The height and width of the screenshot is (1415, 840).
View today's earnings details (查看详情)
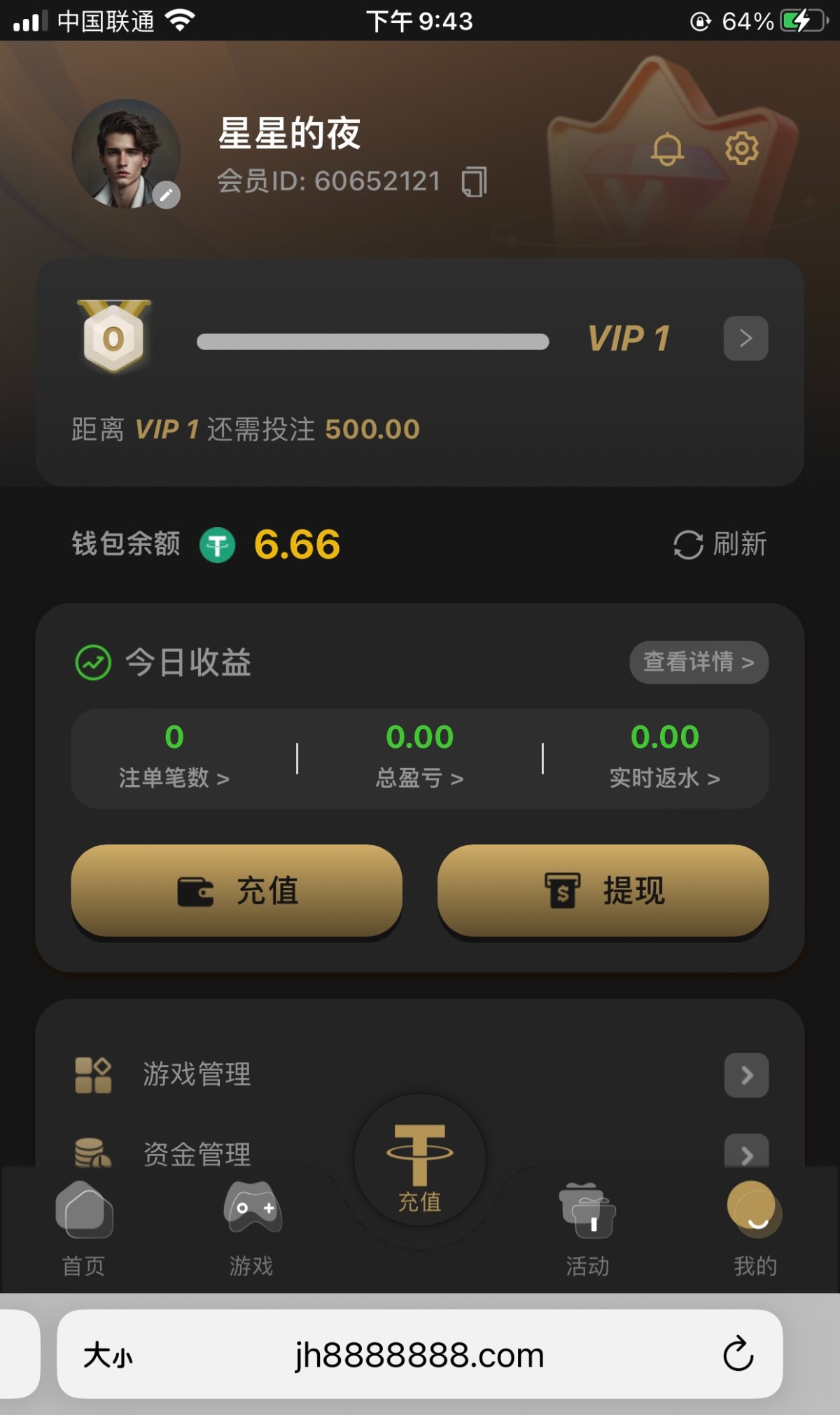click(699, 662)
